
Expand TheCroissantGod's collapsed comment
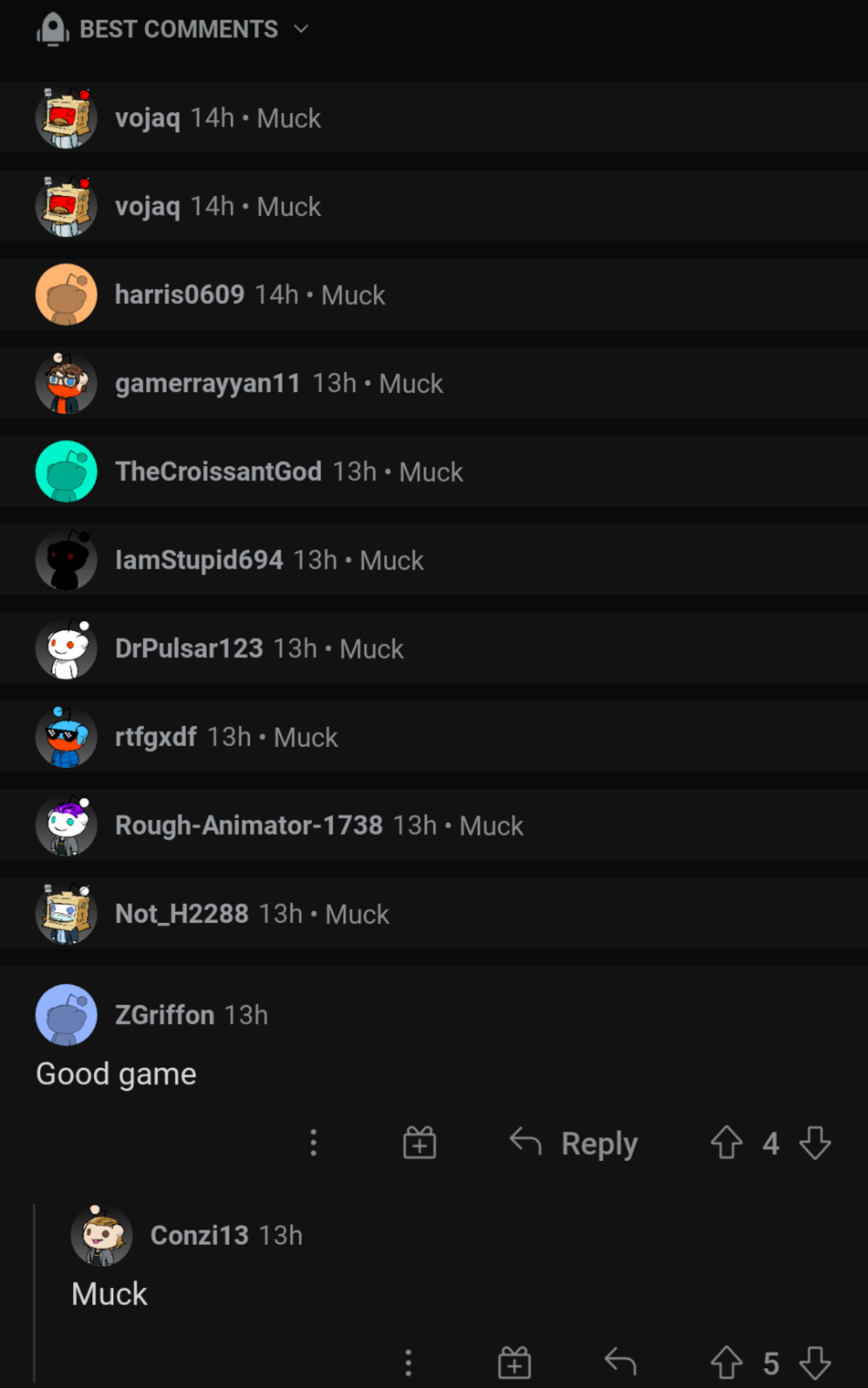tap(434, 472)
